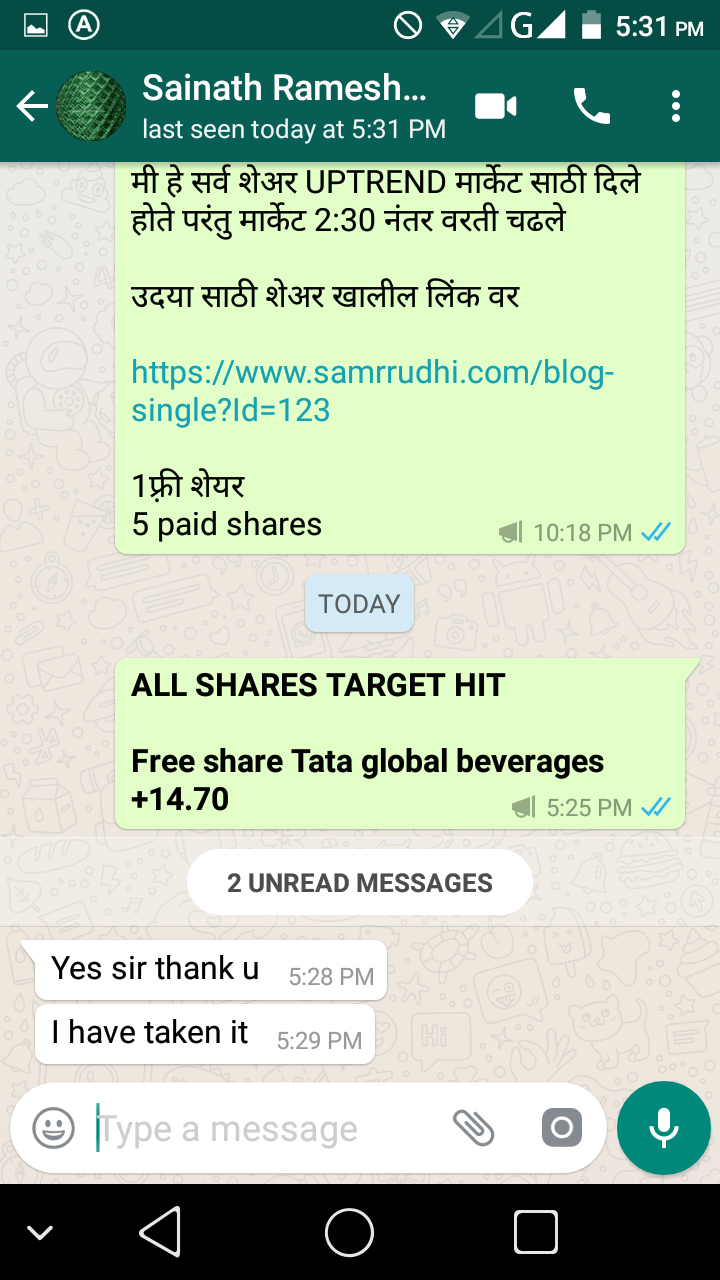Start a voice call with Sainath
The width and height of the screenshot is (720, 1280).
[591, 106]
